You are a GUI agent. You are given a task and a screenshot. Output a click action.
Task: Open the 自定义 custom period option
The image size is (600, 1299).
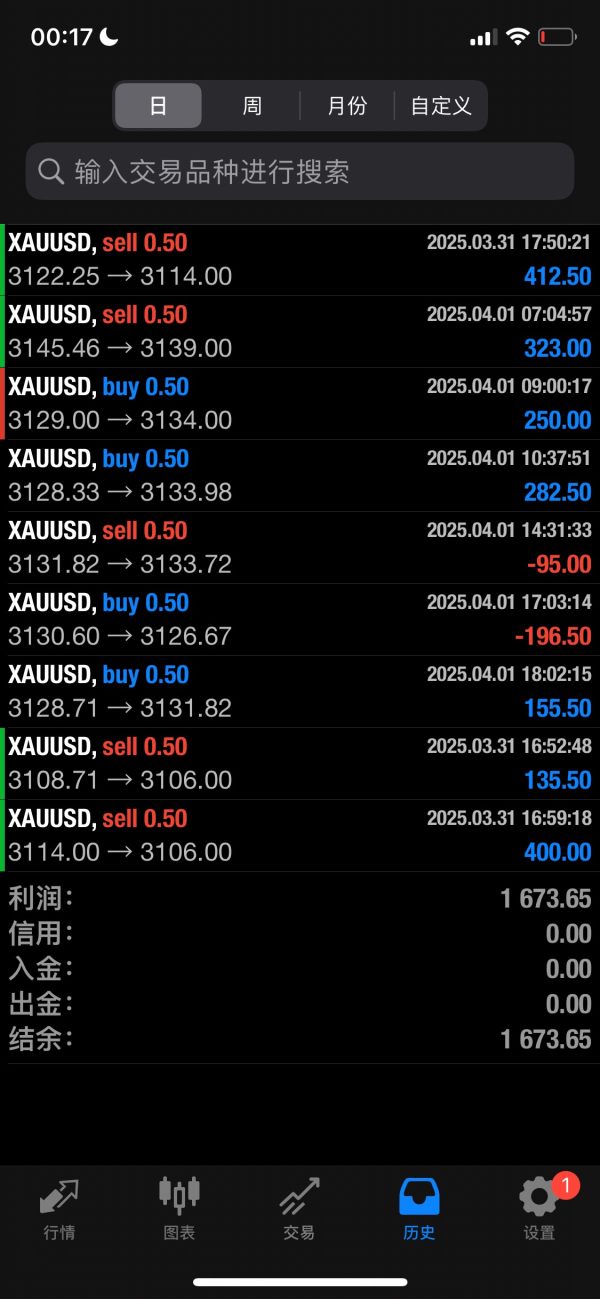[440, 106]
